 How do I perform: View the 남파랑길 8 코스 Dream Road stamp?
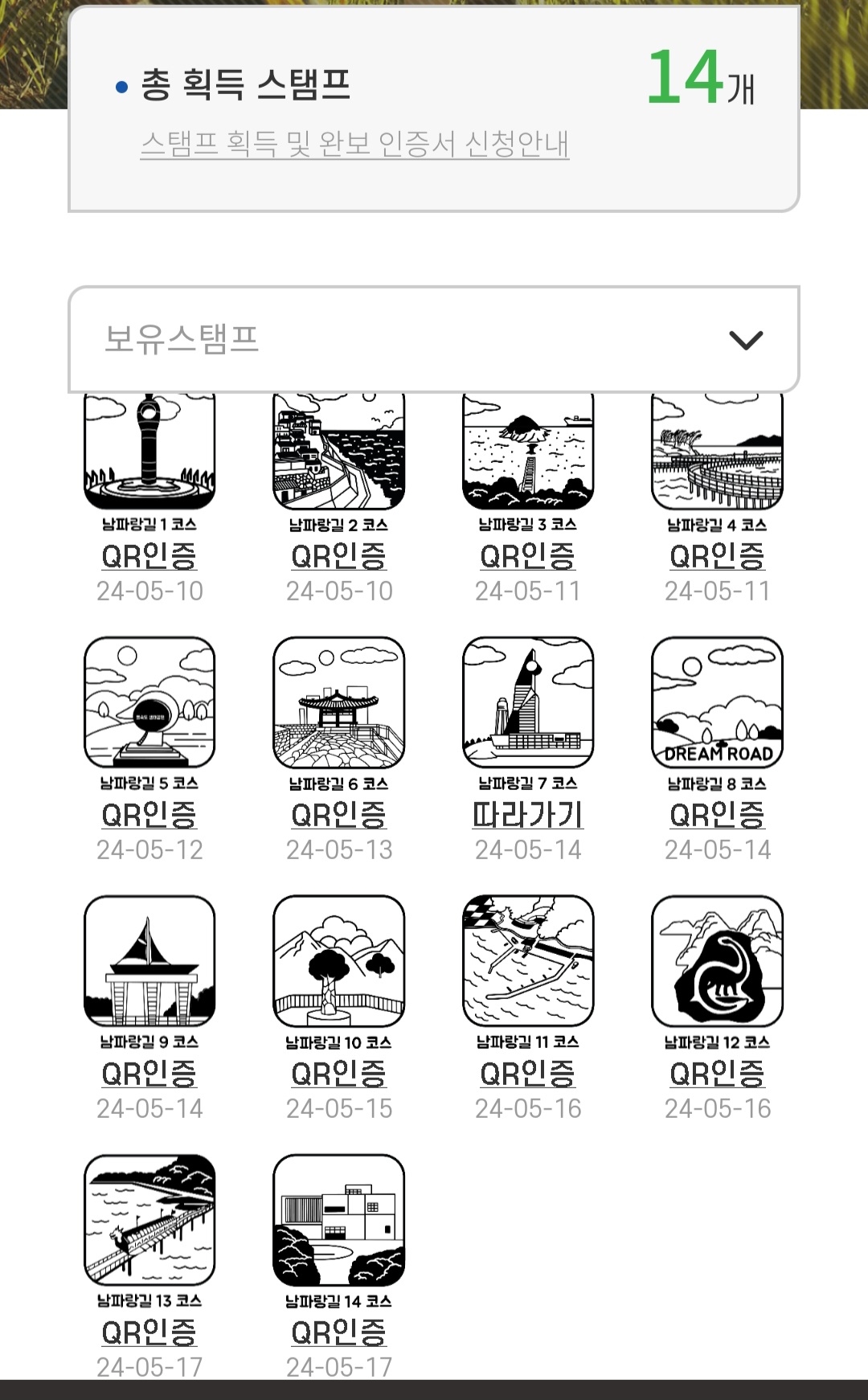coord(718,702)
